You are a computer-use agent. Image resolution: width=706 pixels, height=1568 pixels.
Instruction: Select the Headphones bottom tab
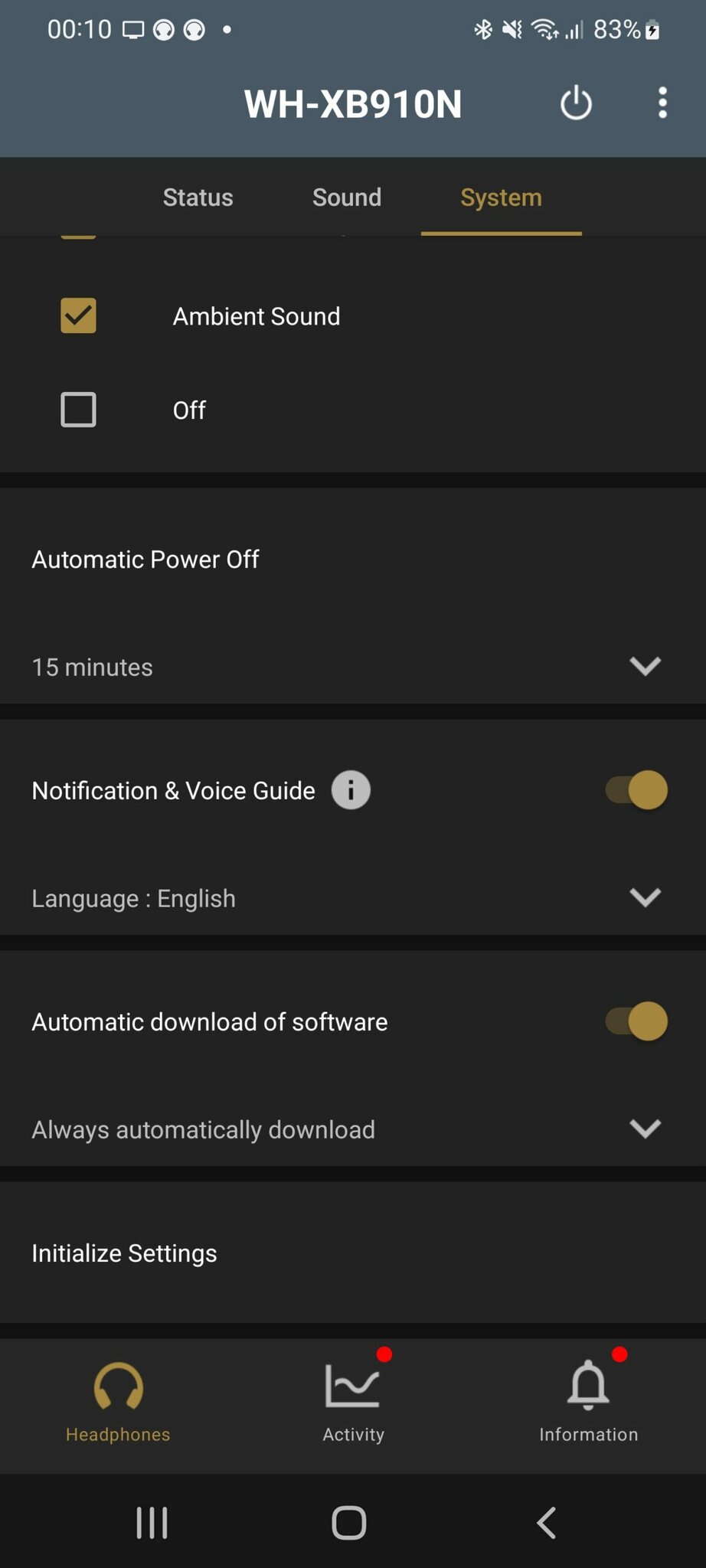point(118,1403)
